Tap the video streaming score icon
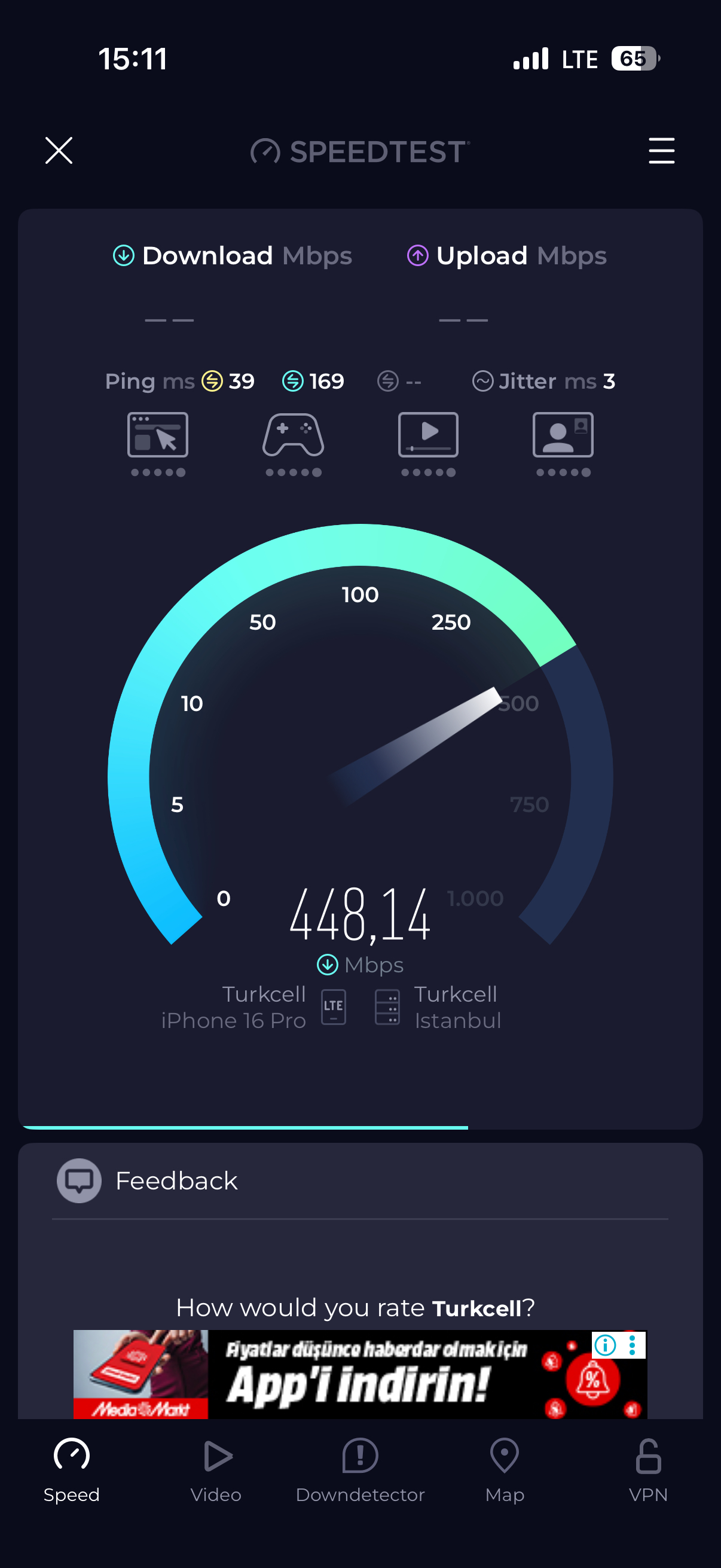Screen dimensions: 721x1568 tap(428, 435)
